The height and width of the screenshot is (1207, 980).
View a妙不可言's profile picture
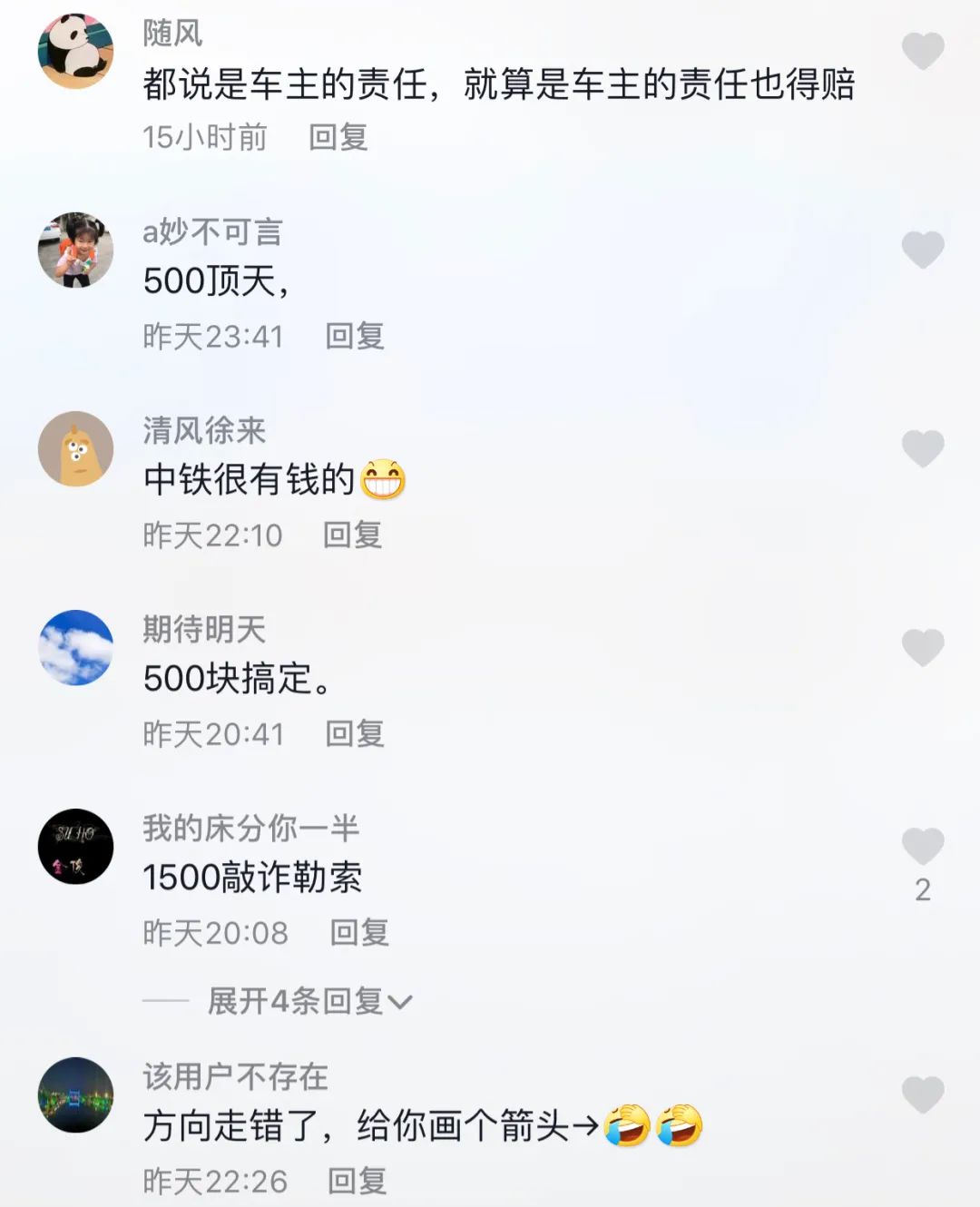pyautogui.click(x=75, y=250)
